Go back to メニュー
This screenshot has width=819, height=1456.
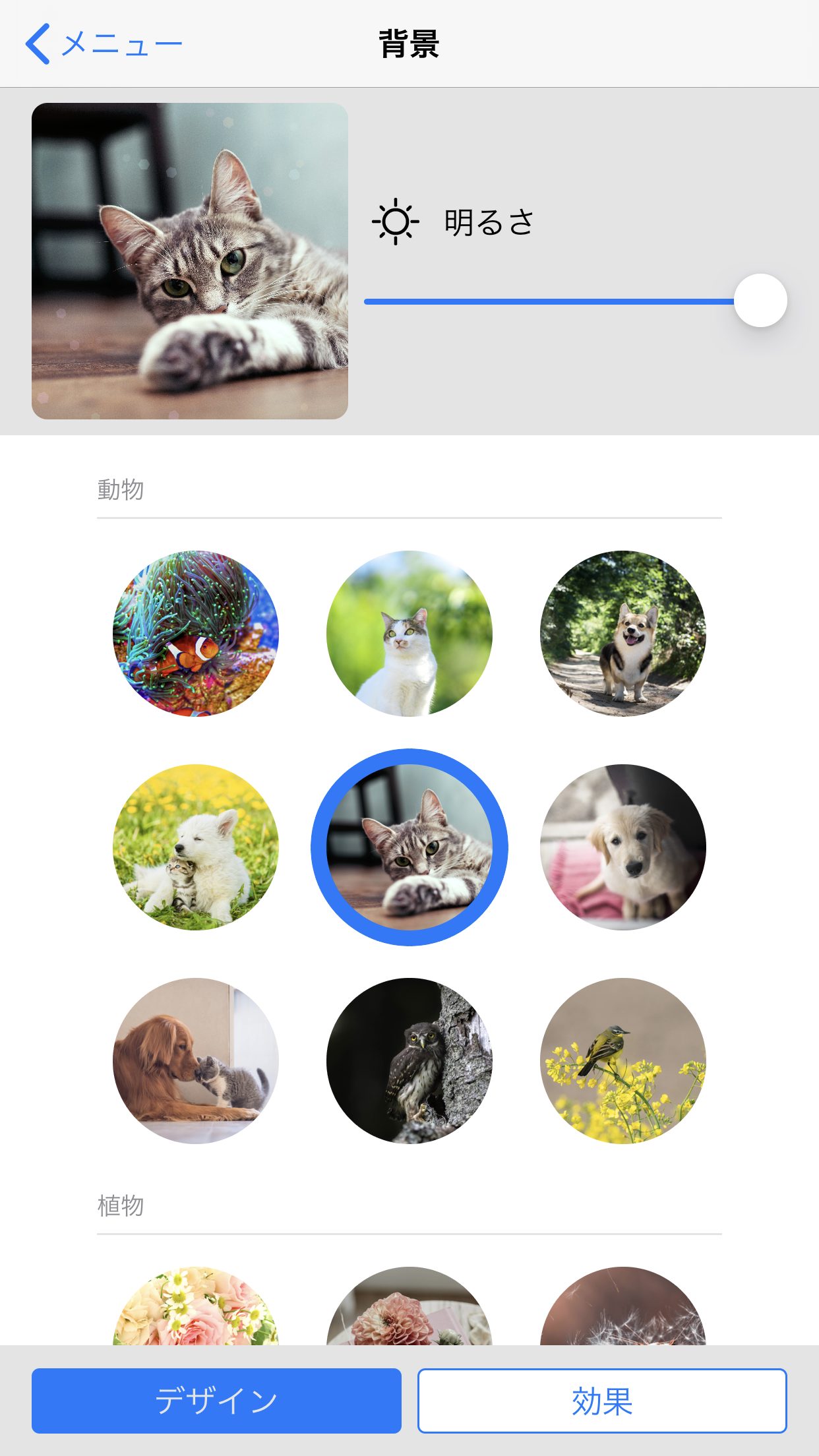coord(104,44)
